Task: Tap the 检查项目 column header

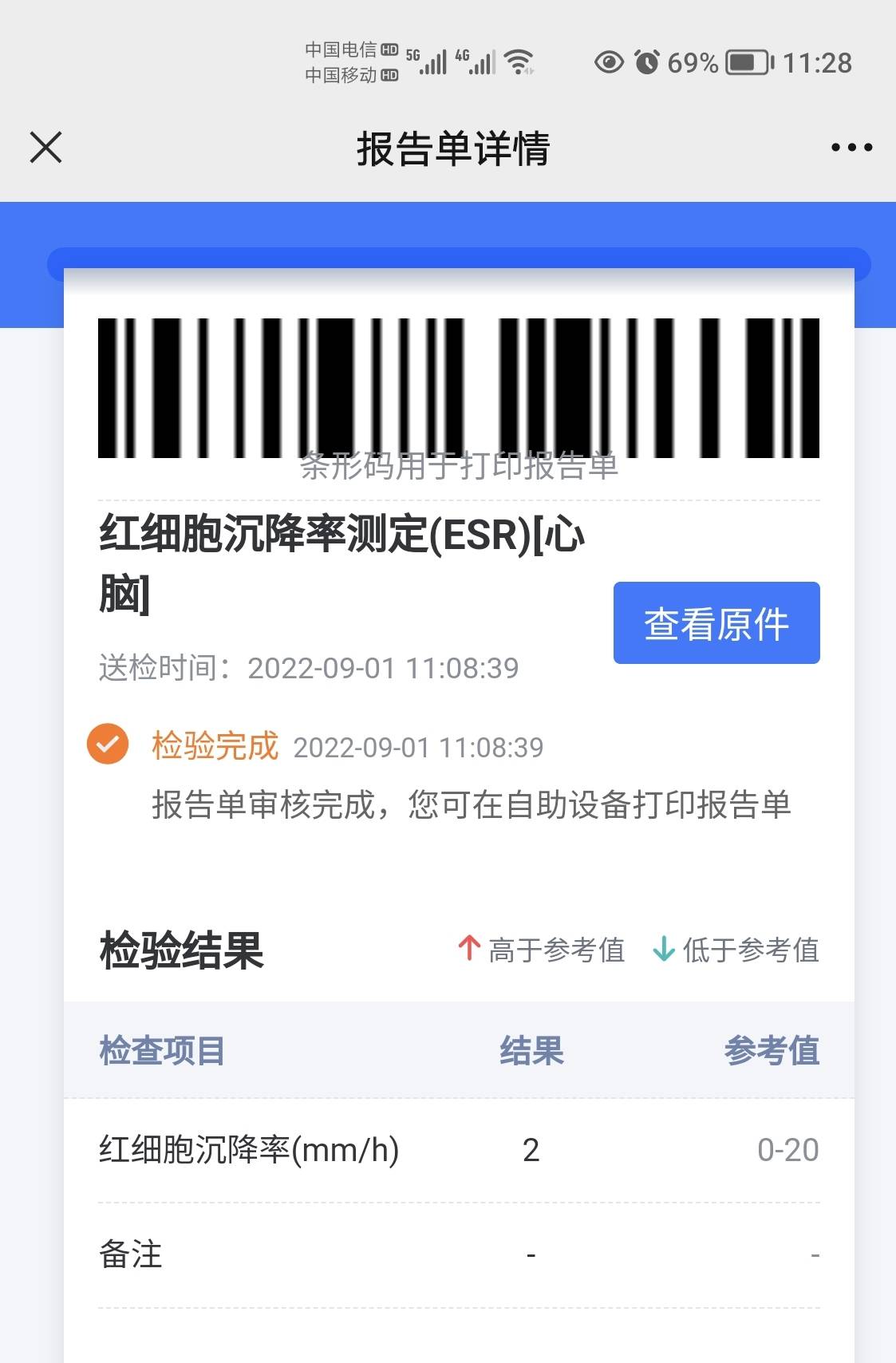Action: [162, 1053]
